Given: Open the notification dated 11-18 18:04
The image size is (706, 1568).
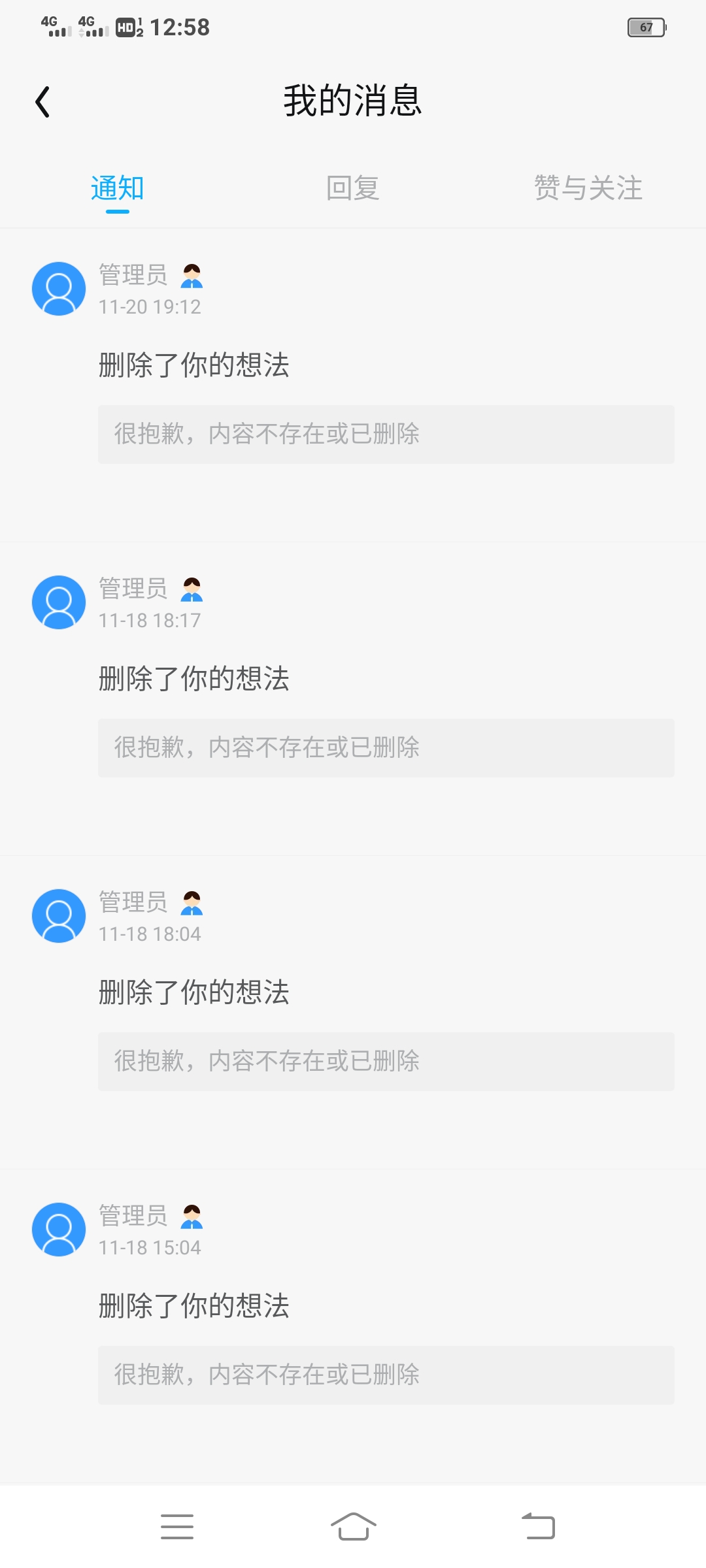Looking at the screenshot, I should (x=353, y=1013).
